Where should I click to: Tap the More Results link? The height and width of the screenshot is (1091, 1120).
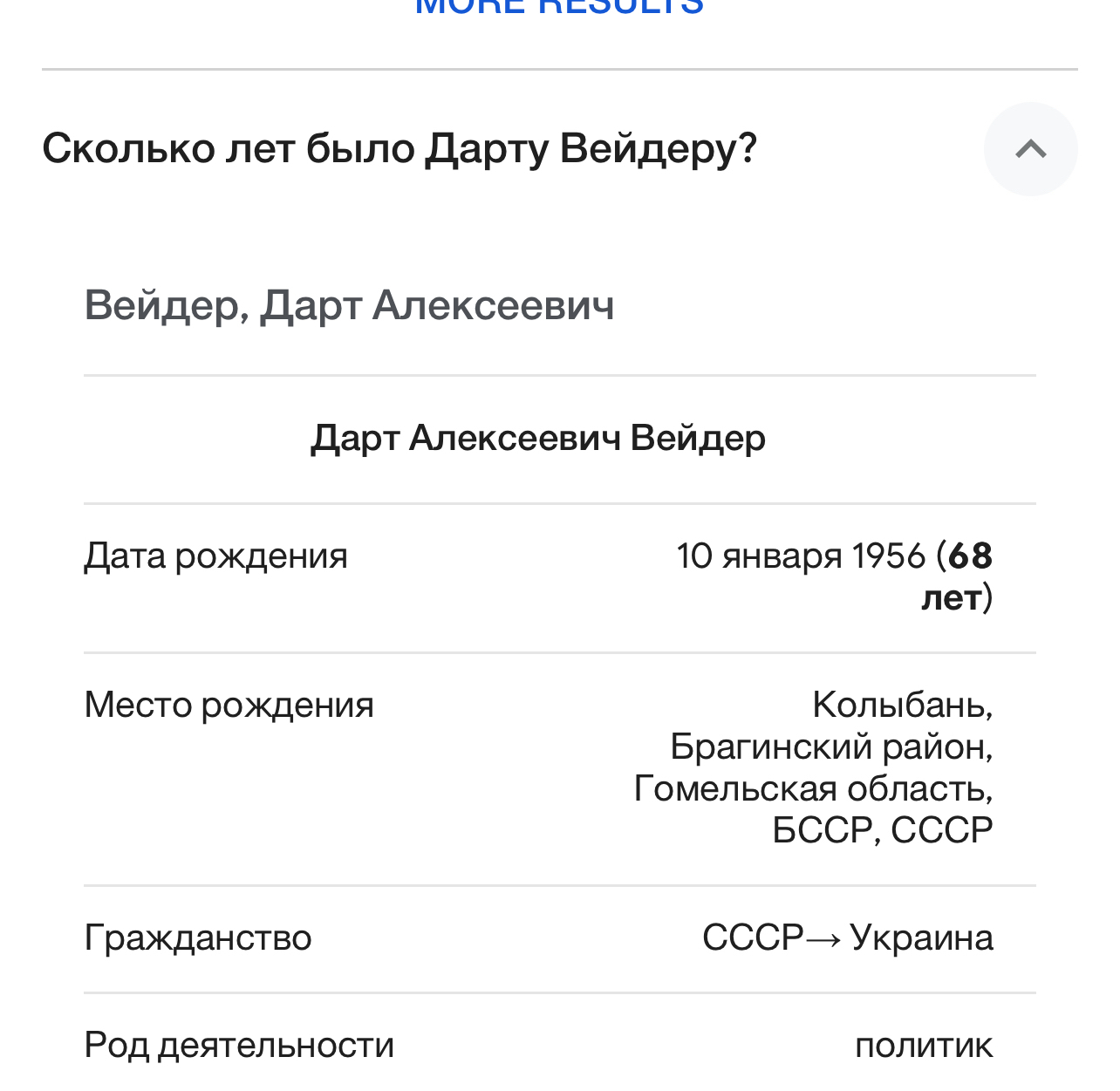pos(559,7)
